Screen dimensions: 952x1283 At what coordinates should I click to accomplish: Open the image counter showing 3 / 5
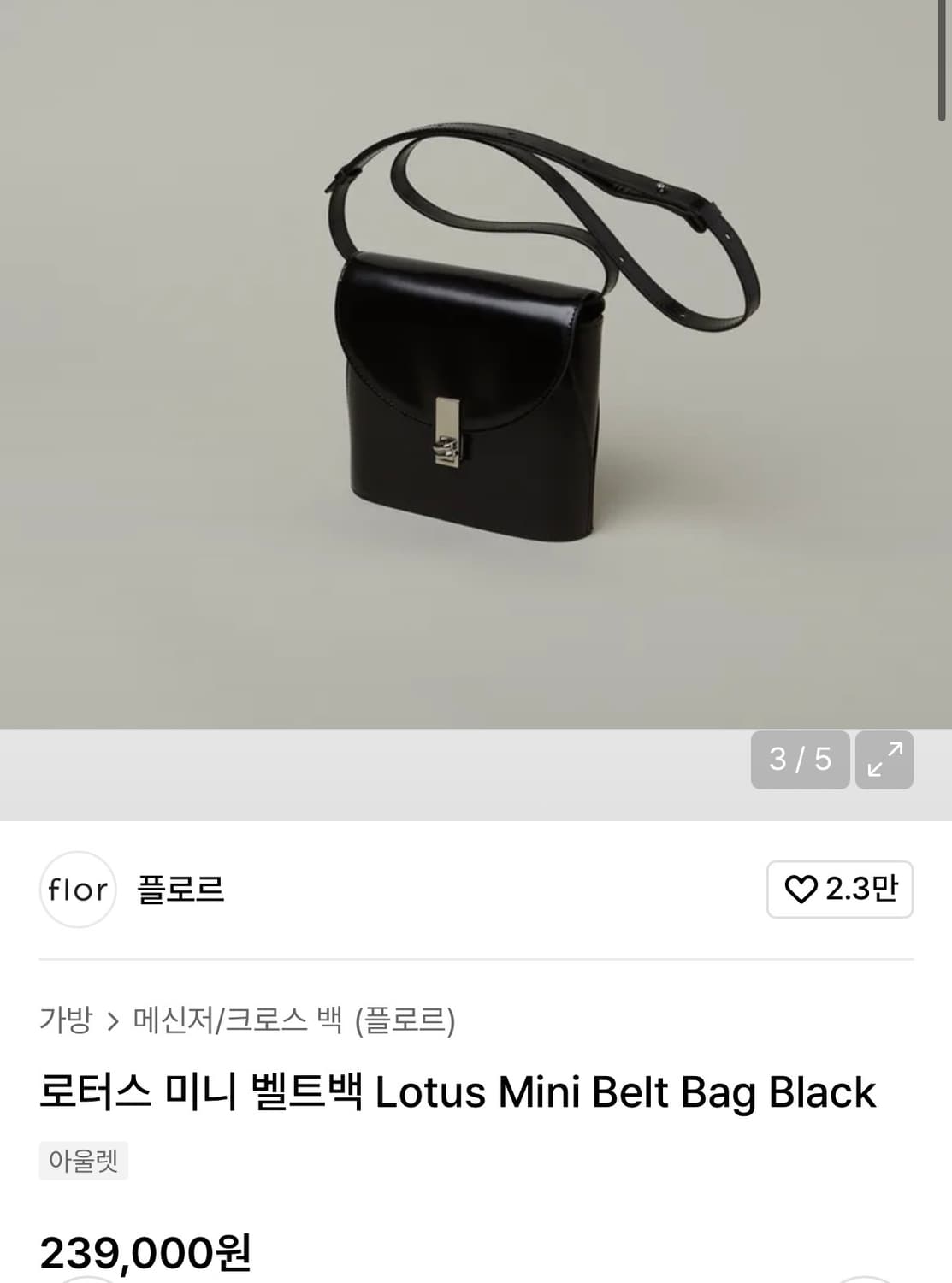(799, 758)
